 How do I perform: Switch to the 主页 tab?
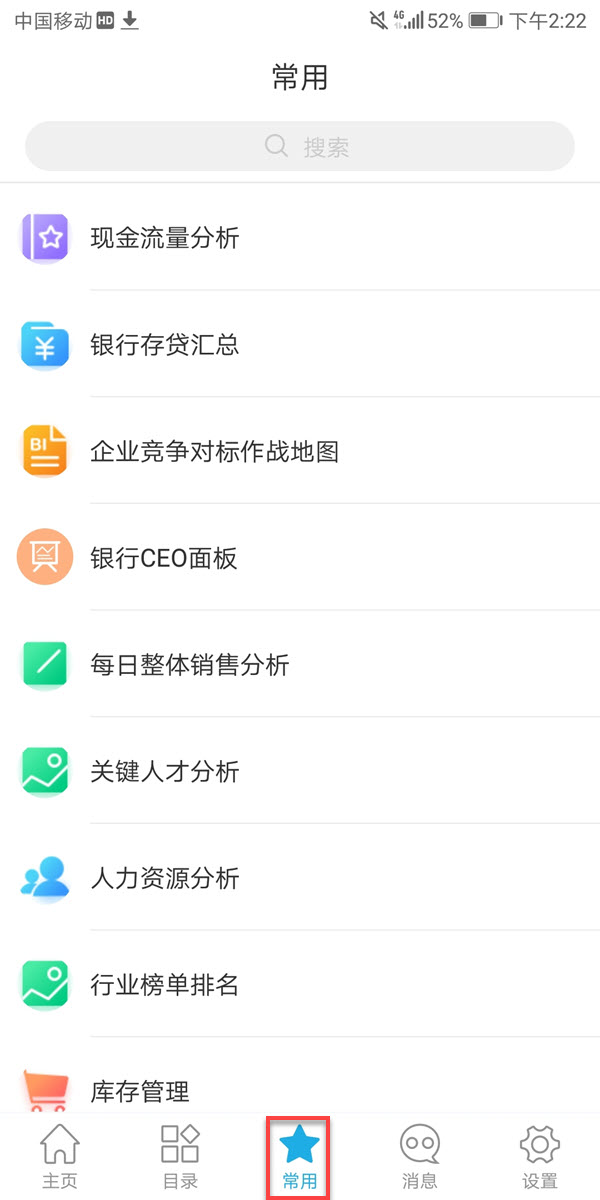click(x=60, y=1156)
